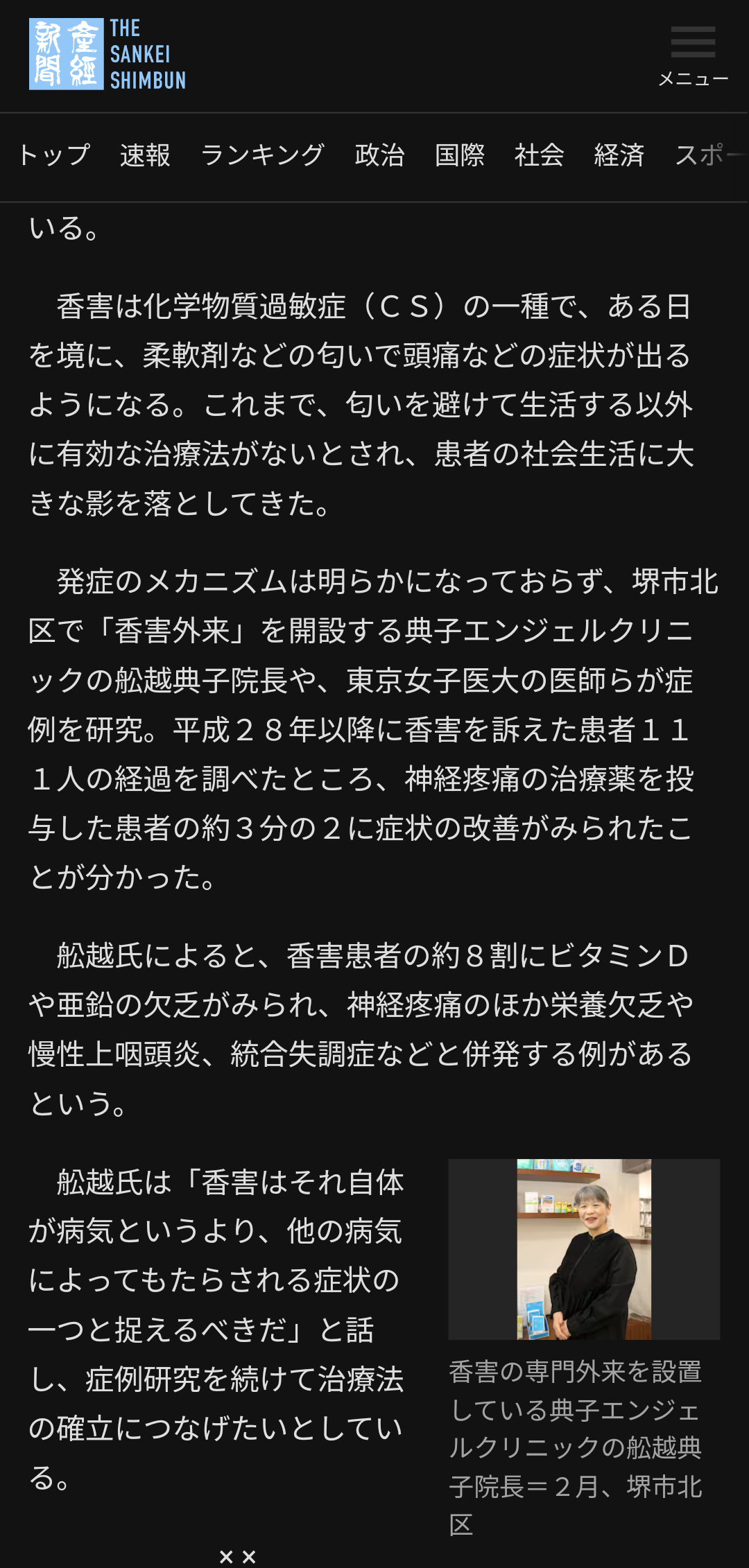This screenshot has height=1568, width=749.
Task: Select the 国際 tab
Action: tap(459, 155)
